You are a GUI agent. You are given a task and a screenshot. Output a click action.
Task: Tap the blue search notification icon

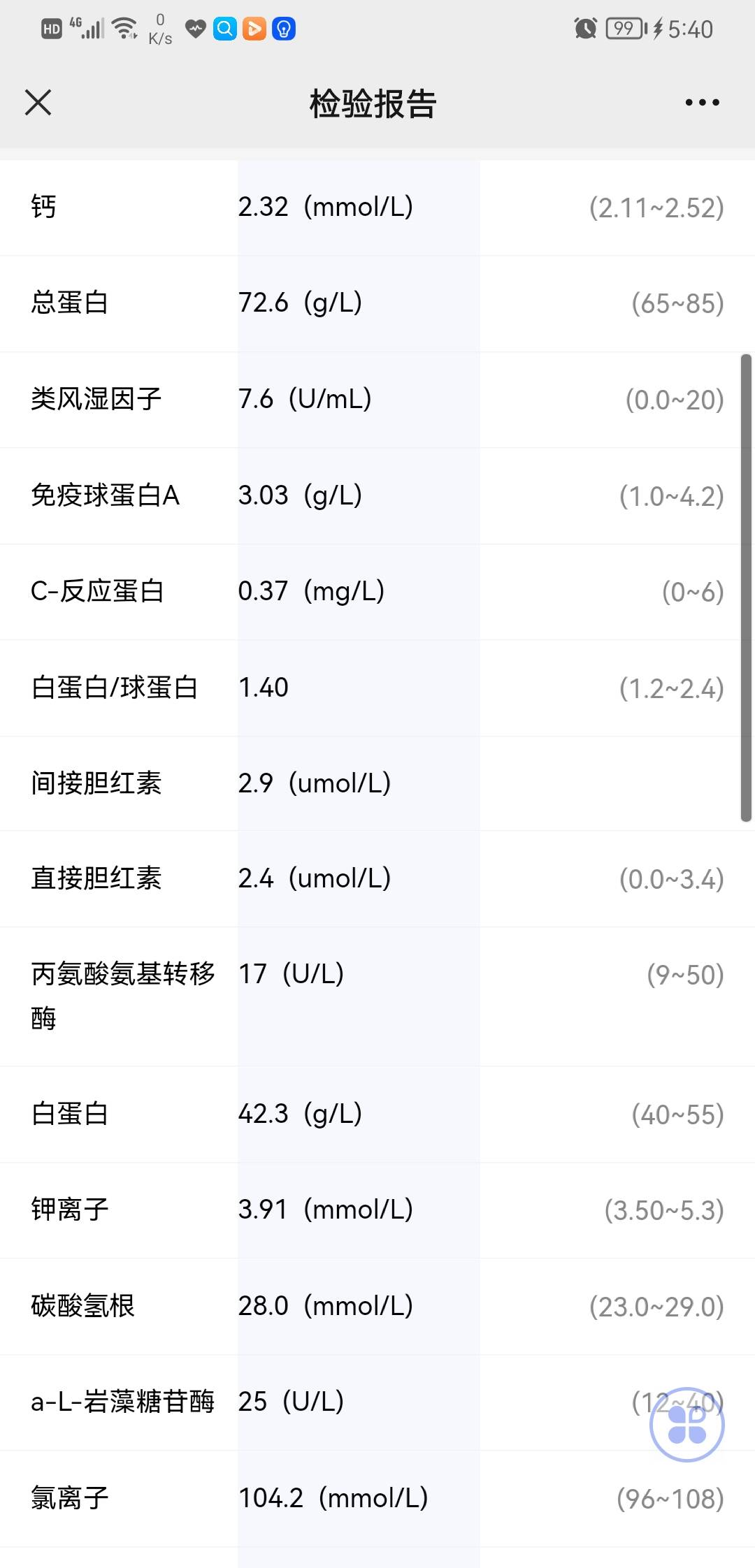point(225,28)
